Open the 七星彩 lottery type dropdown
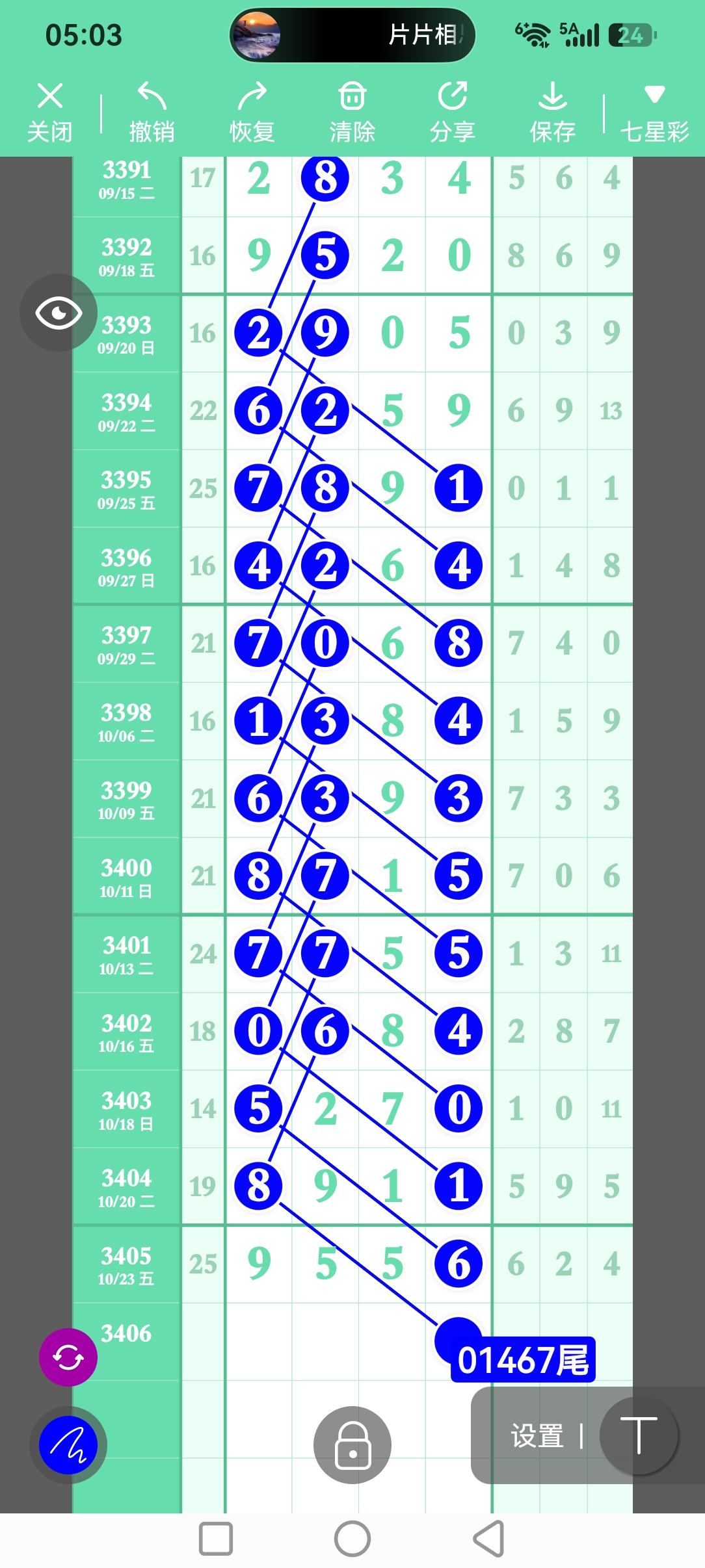The image size is (705, 1568). 654,112
